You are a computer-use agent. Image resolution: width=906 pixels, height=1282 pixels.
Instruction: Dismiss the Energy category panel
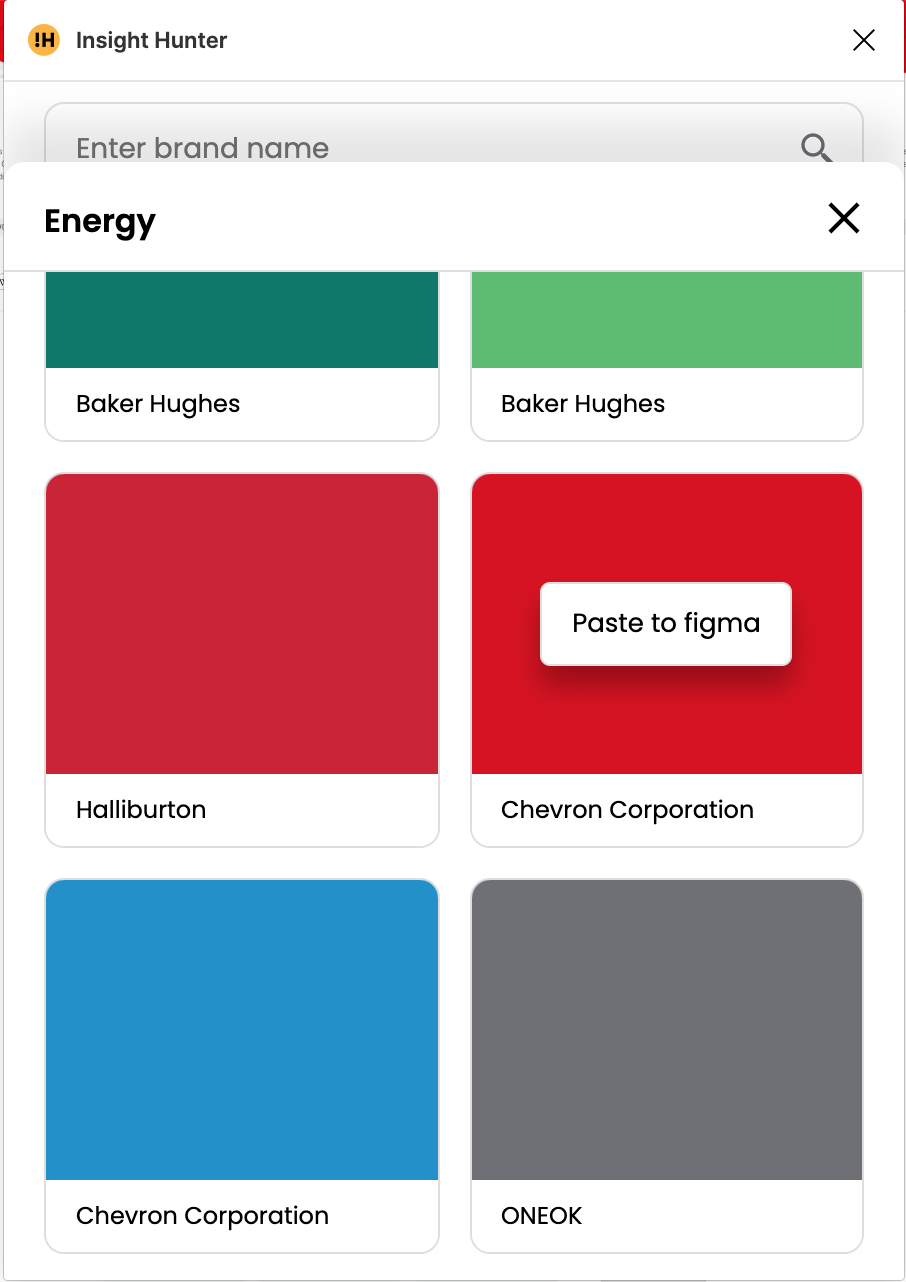pyautogui.click(x=843, y=218)
